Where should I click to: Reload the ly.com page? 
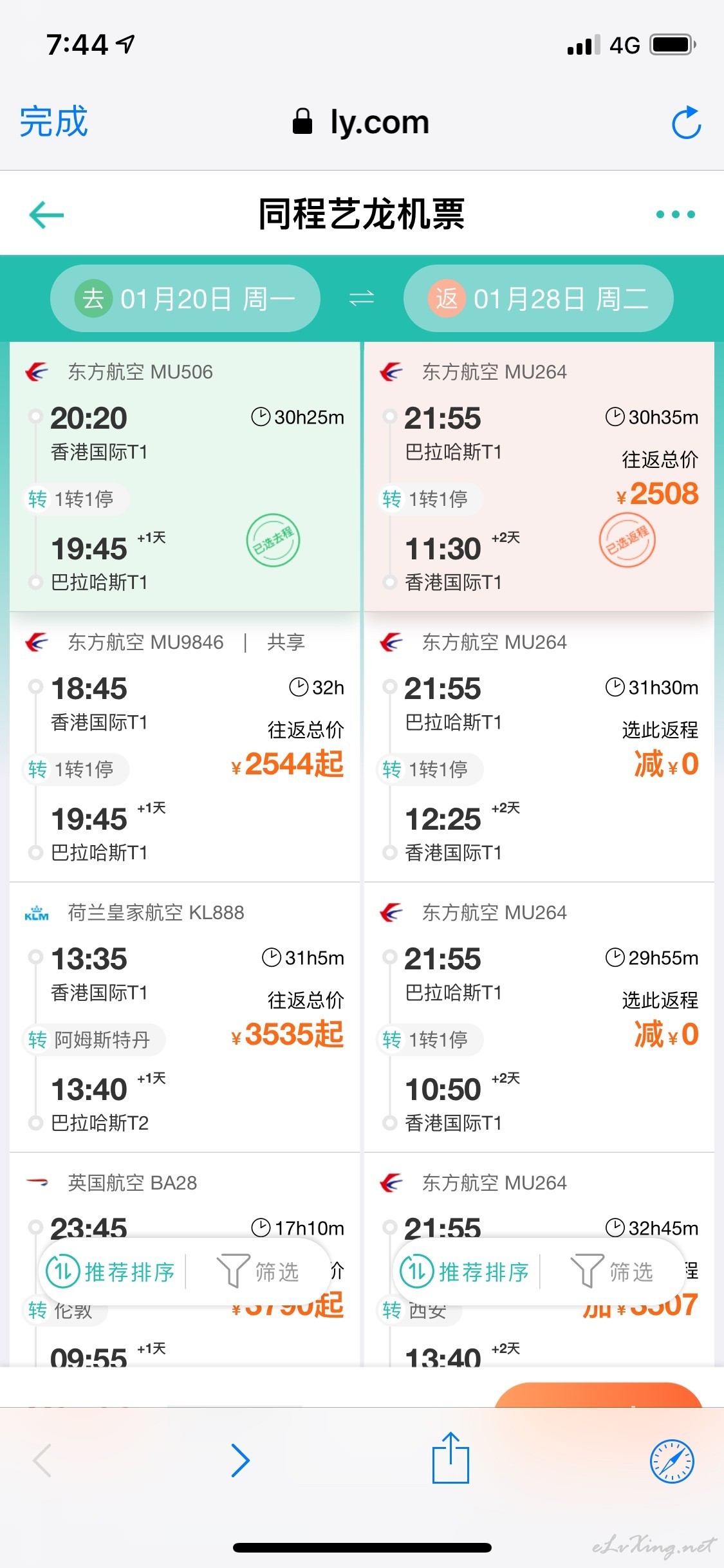pyautogui.click(x=686, y=122)
